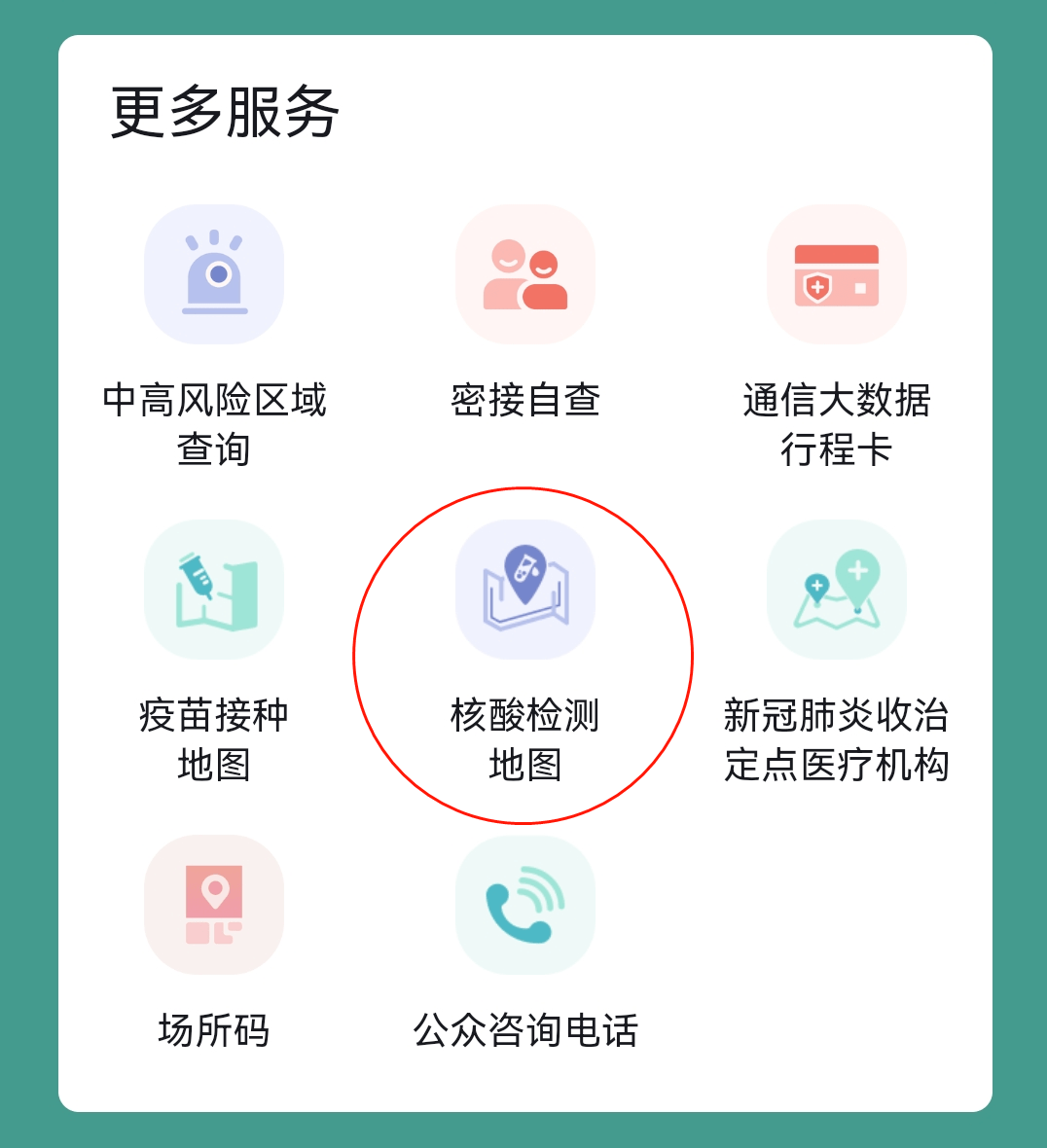This screenshot has height=1148, width=1047.
Task: Open the 场所码 venue code icon
Action: pyautogui.click(x=214, y=905)
